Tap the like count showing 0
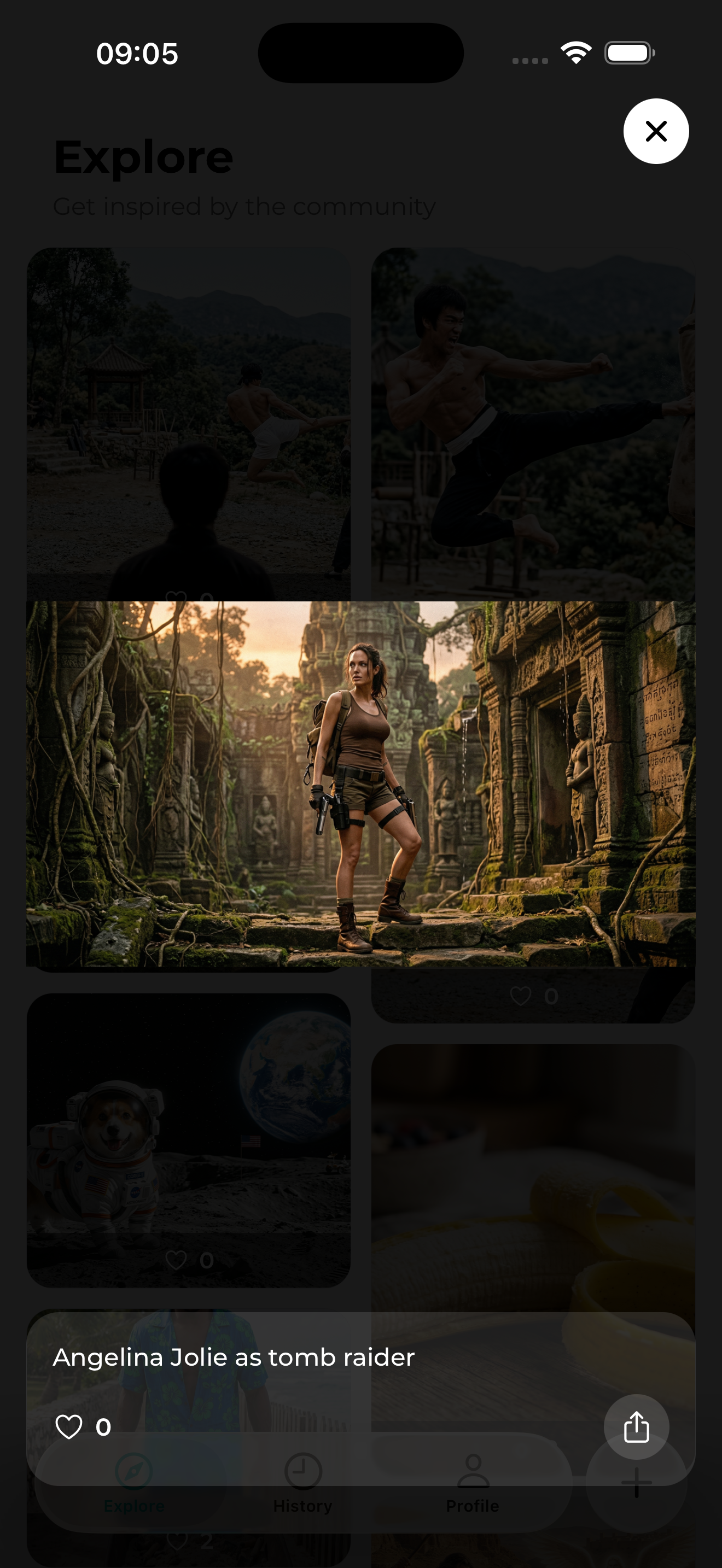Image resolution: width=722 pixels, height=1568 pixels. 102,1427
